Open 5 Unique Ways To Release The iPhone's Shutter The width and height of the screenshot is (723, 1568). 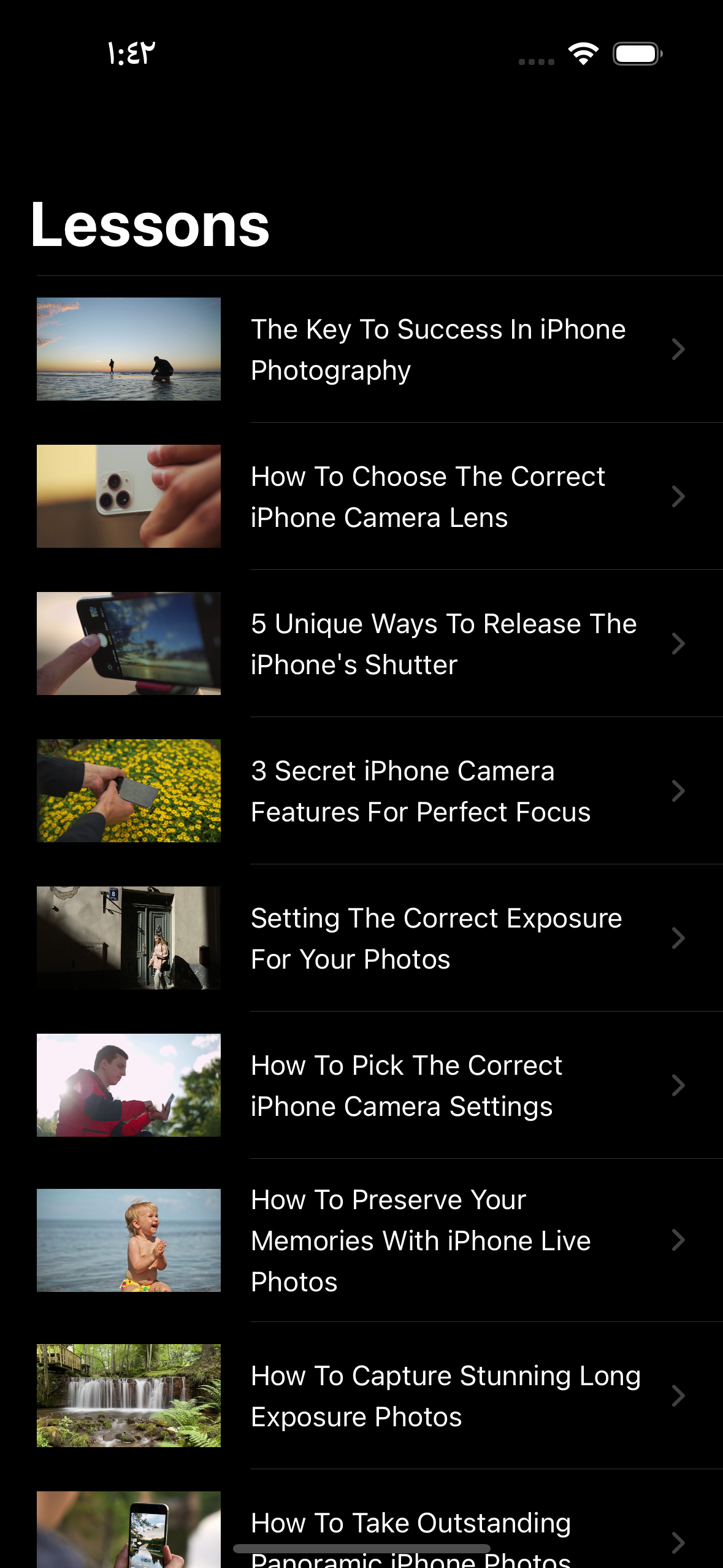tap(443, 644)
